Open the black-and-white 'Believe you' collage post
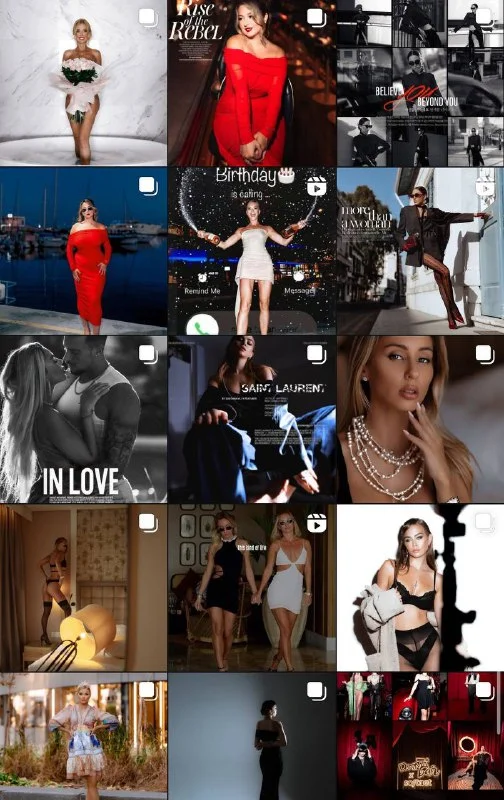Image resolution: width=504 pixels, height=800 pixels. coord(420,83)
